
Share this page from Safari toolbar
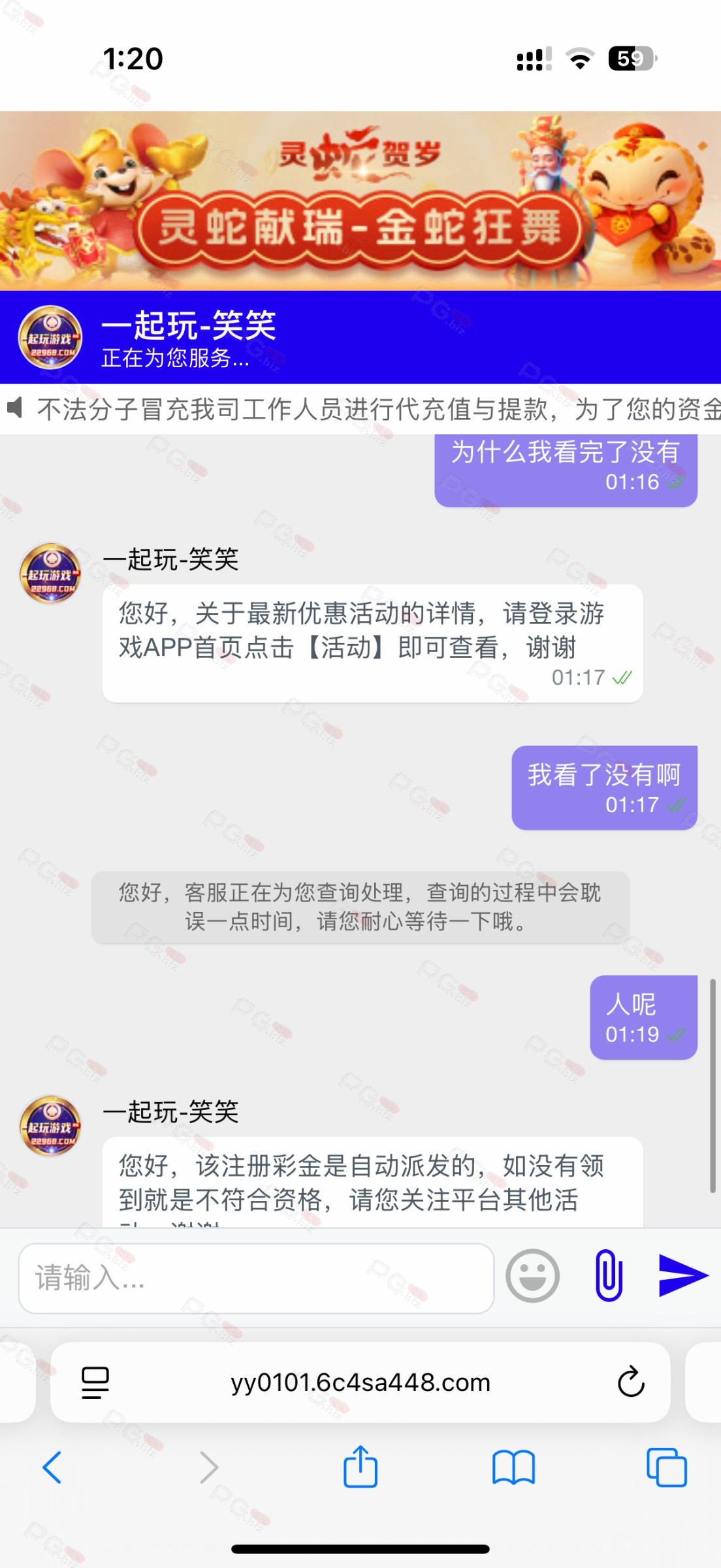coord(360,1467)
